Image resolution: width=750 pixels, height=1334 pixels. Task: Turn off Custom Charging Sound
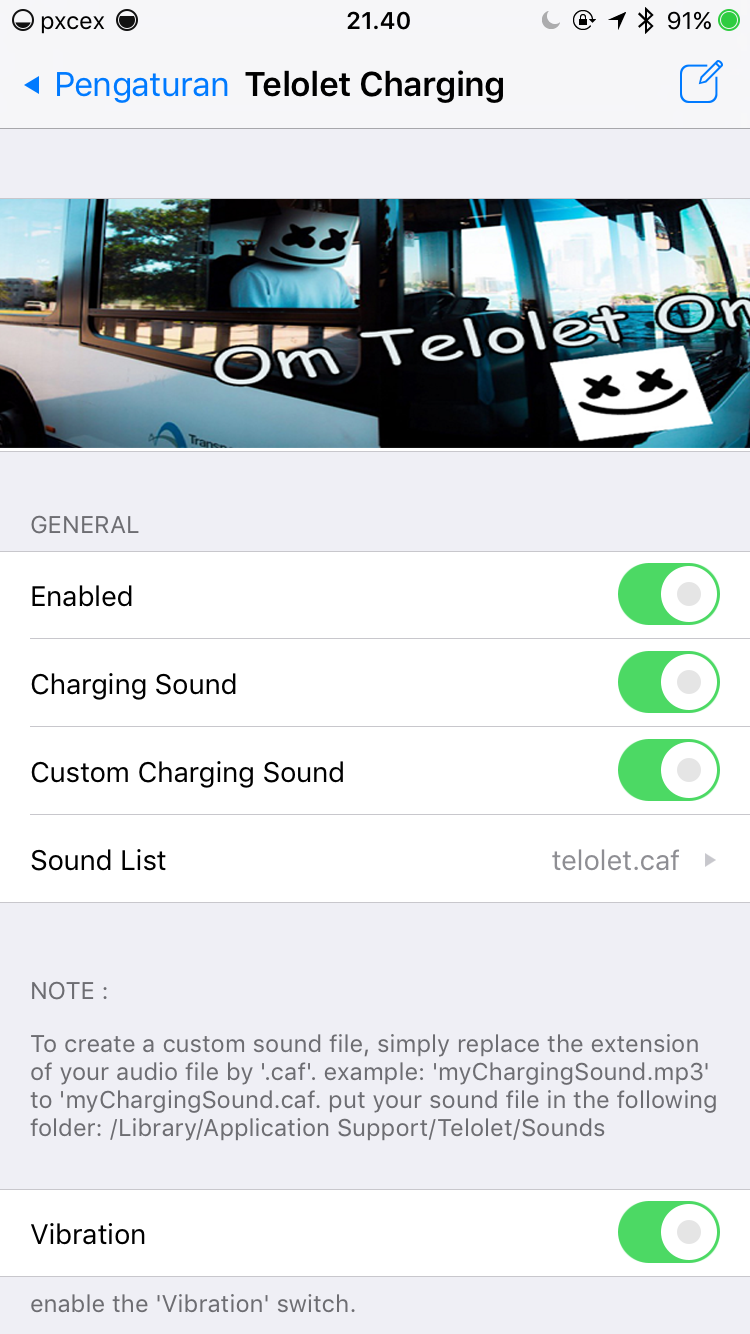coord(669,771)
